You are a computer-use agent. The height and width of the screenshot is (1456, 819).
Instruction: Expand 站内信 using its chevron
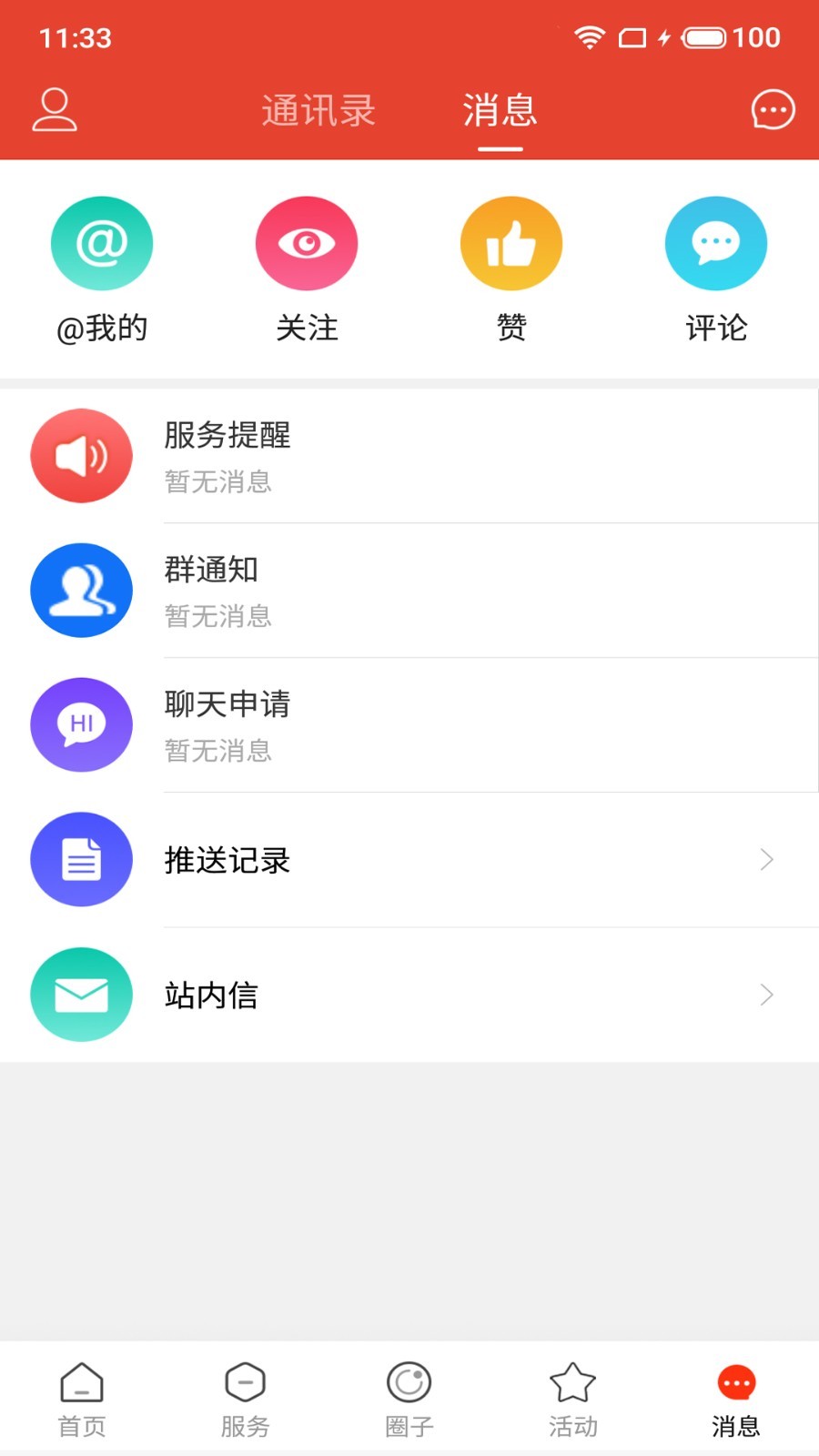pyautogui.click(x=766, y=994)
